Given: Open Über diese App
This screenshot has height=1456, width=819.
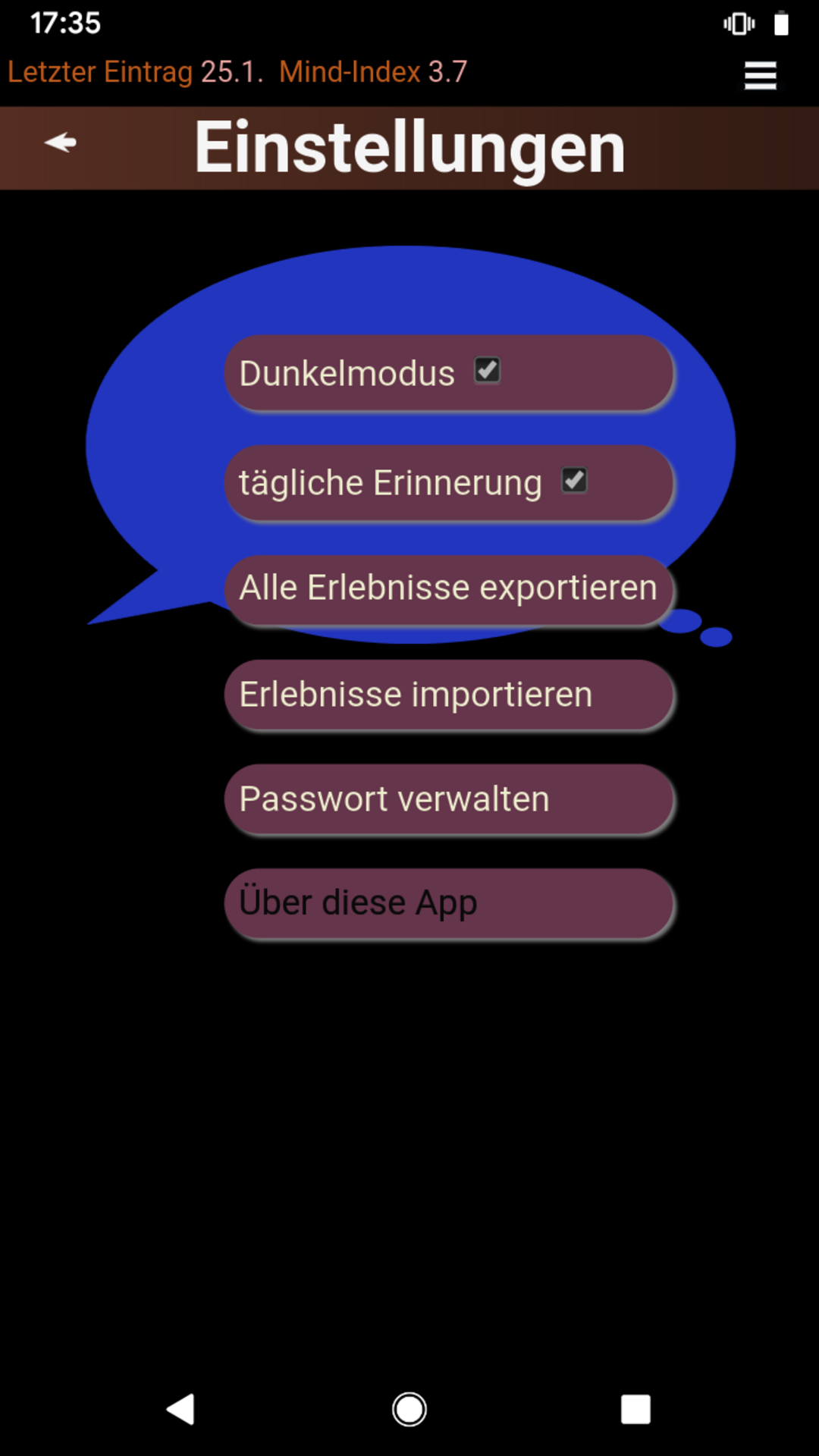Looking at the screenshot, I should click(448, 903).
